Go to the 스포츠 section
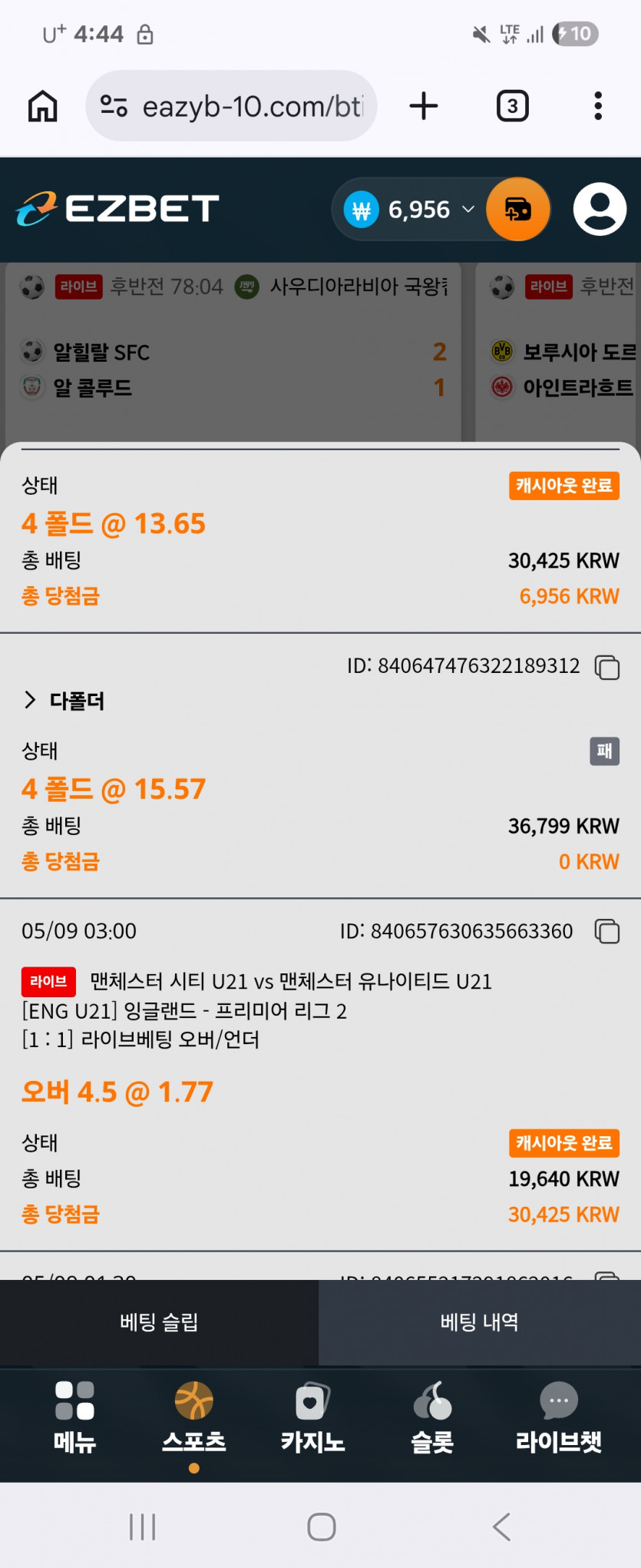 194,1418
